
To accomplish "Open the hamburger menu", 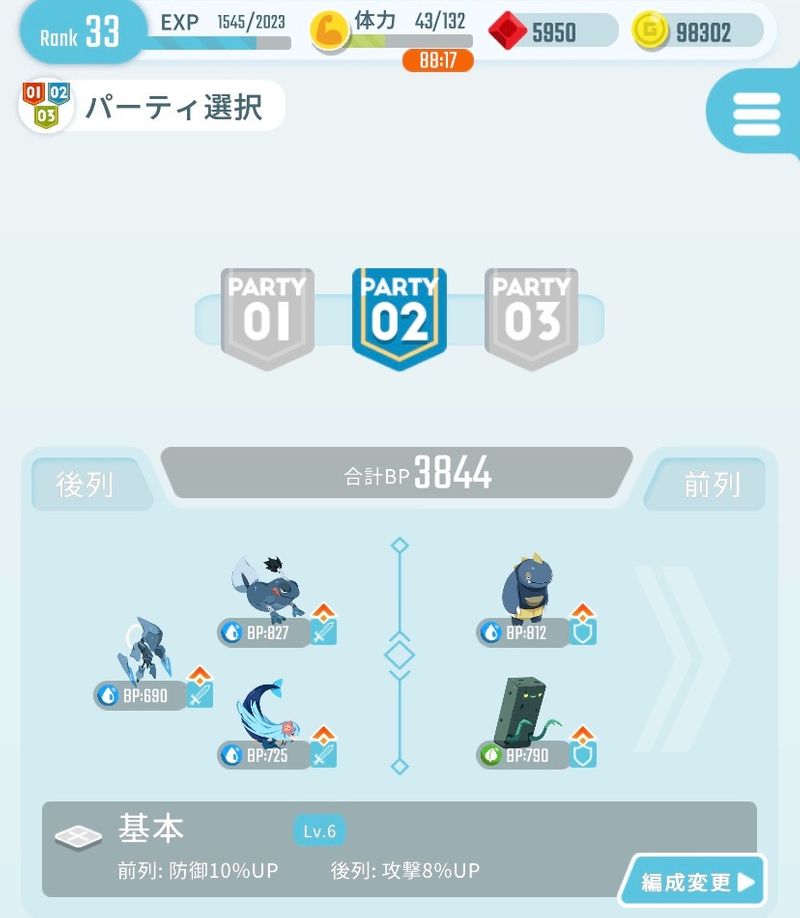I will pyautogui.click(x=756, y=114).
